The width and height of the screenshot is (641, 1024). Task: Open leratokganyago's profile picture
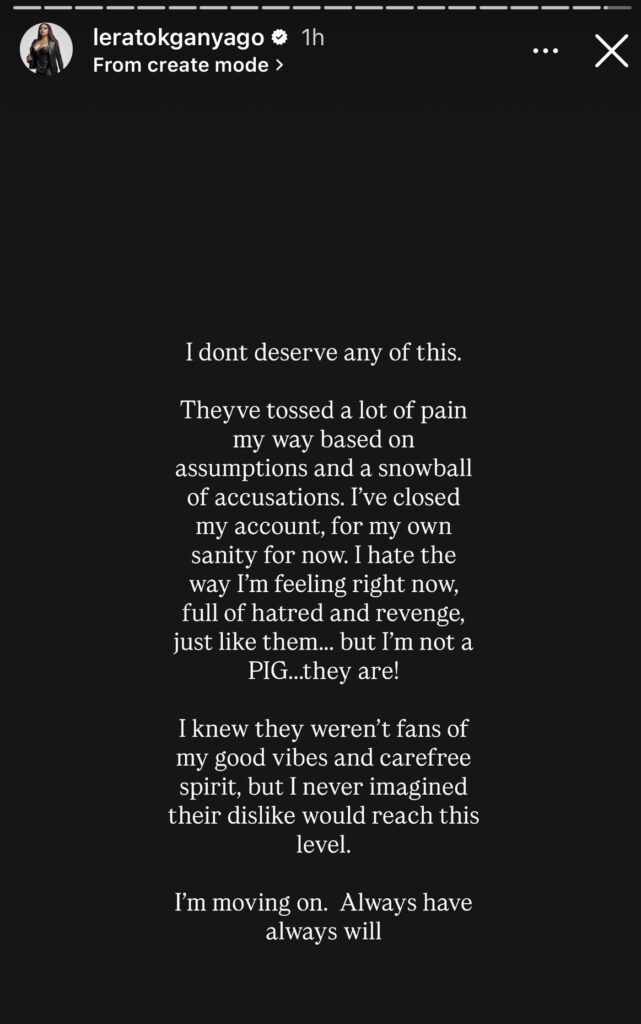pos(46,50)
